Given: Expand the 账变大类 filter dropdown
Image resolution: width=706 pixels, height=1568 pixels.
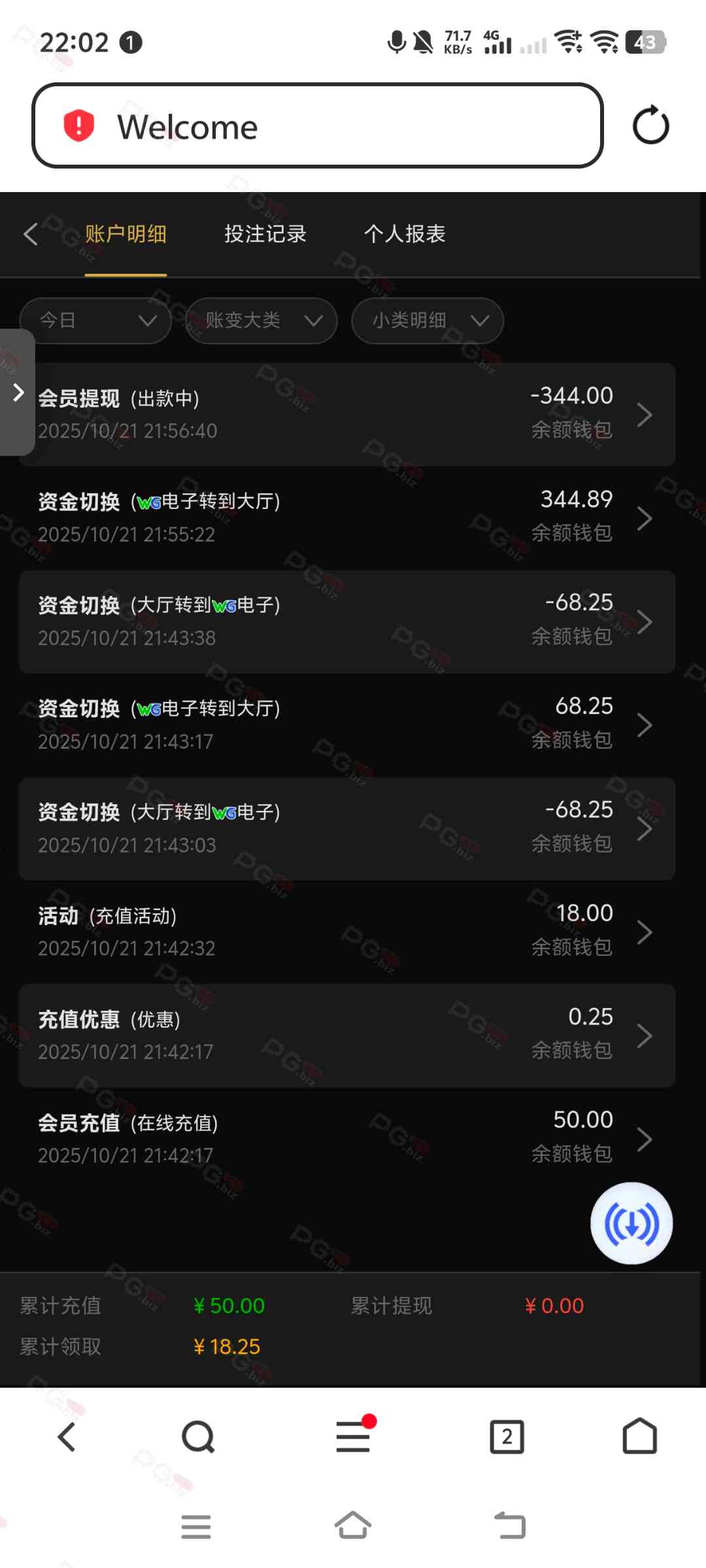Looking at the screenshot, I should pyautogui.click(x=261, y=321).
